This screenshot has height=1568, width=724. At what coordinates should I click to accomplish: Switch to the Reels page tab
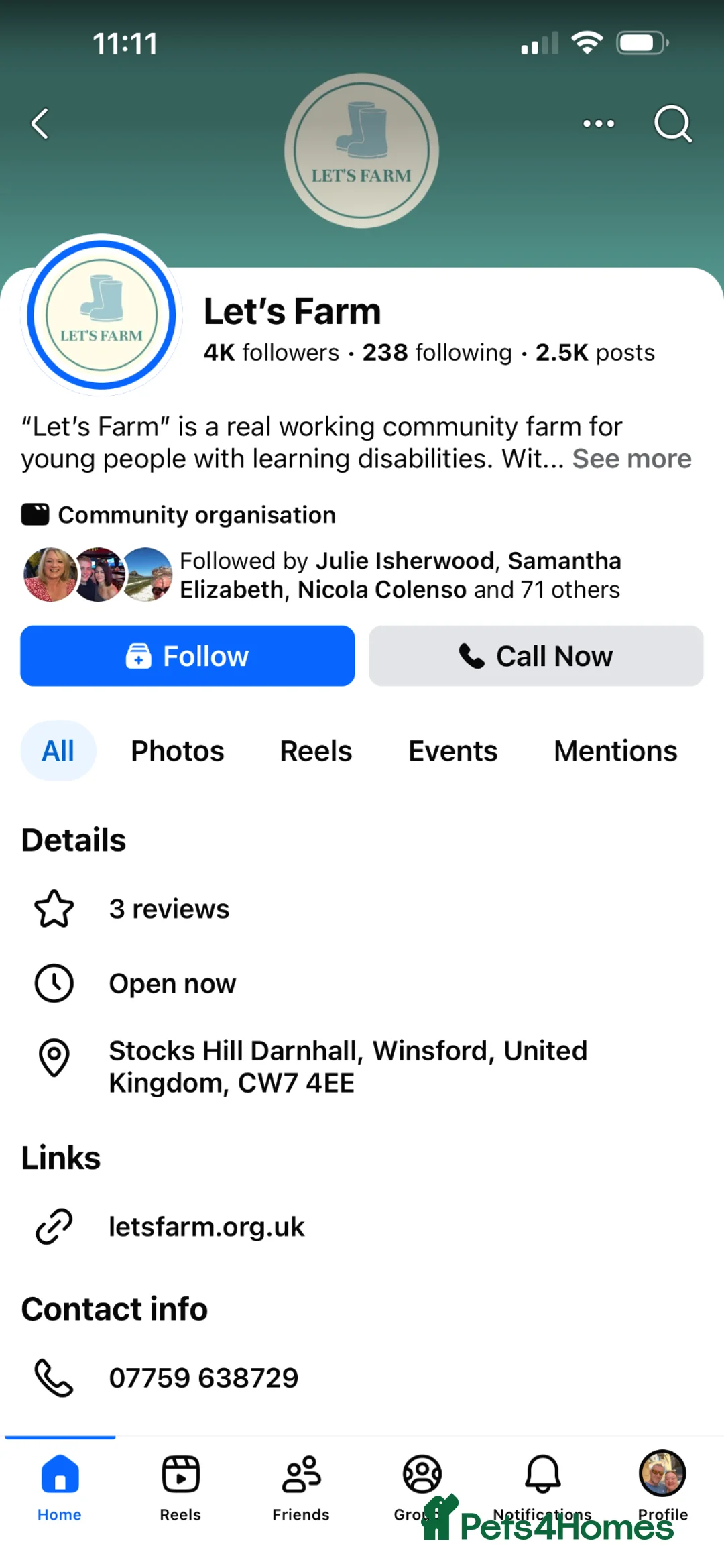[316, 751]
